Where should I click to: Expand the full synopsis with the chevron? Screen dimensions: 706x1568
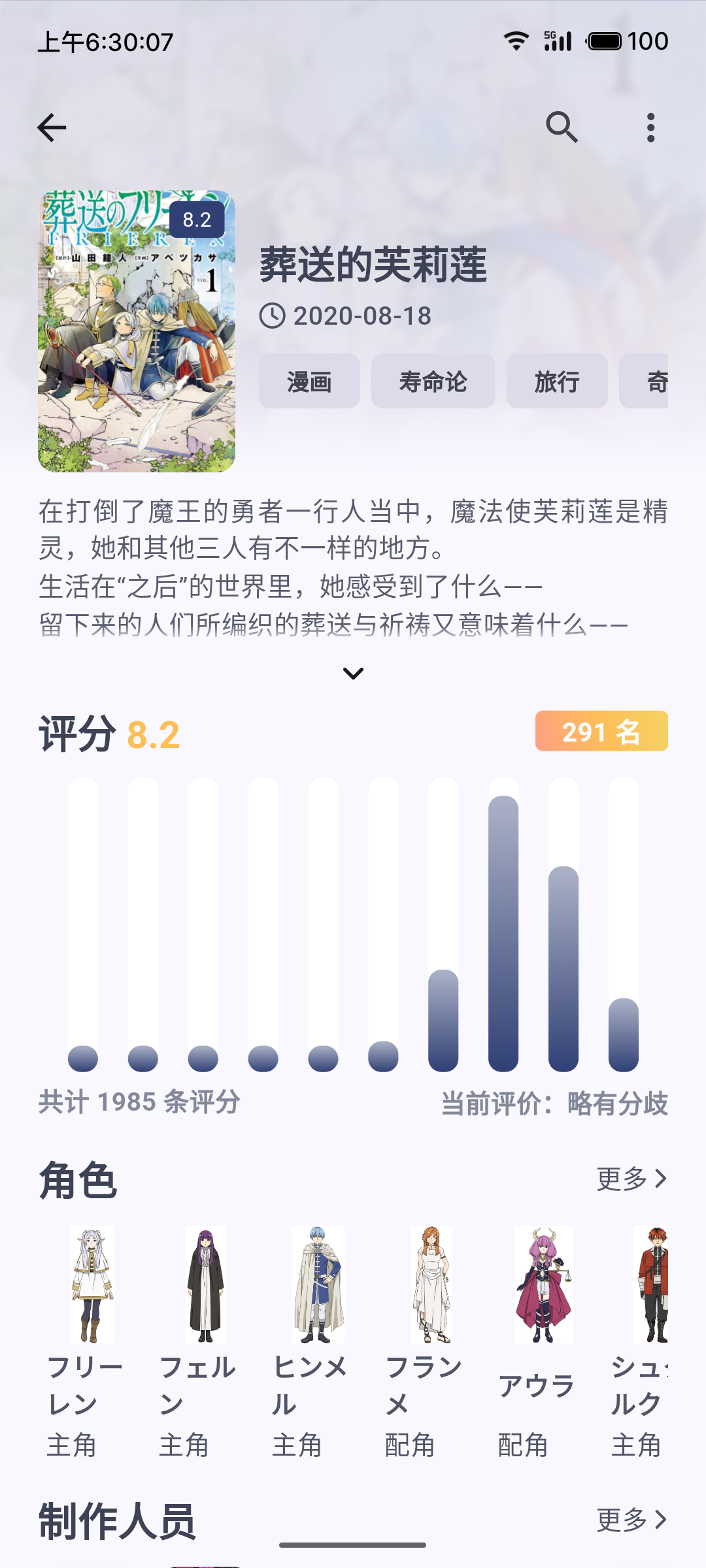tap(353, 673)
